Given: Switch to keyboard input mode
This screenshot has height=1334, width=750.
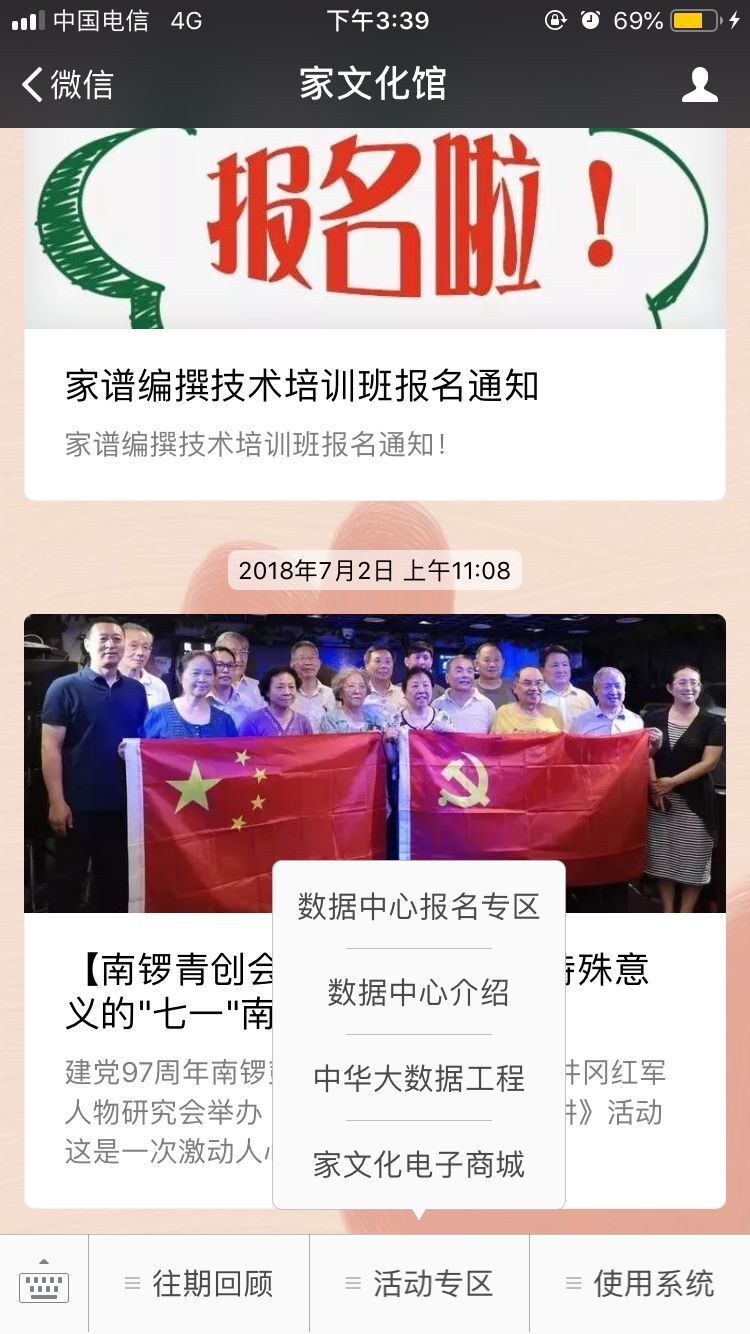Looking at the screenshot, I should click(x=44, y=1285).
